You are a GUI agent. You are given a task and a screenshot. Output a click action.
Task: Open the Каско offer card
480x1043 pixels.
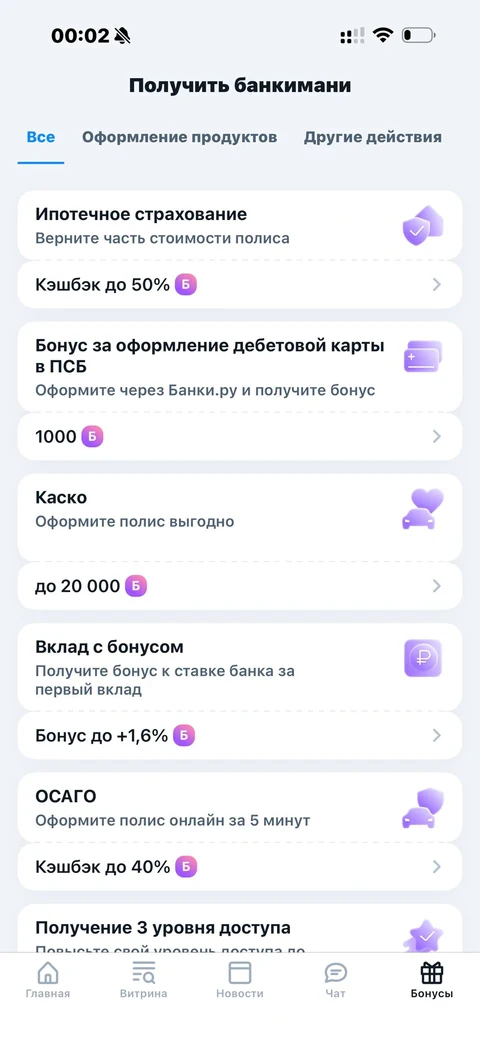(x=239, y=517)
